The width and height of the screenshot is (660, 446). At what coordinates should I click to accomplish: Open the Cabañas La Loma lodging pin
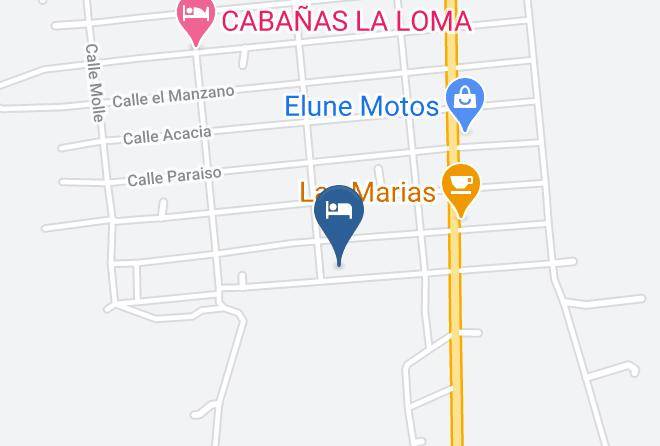pos(196,19)
